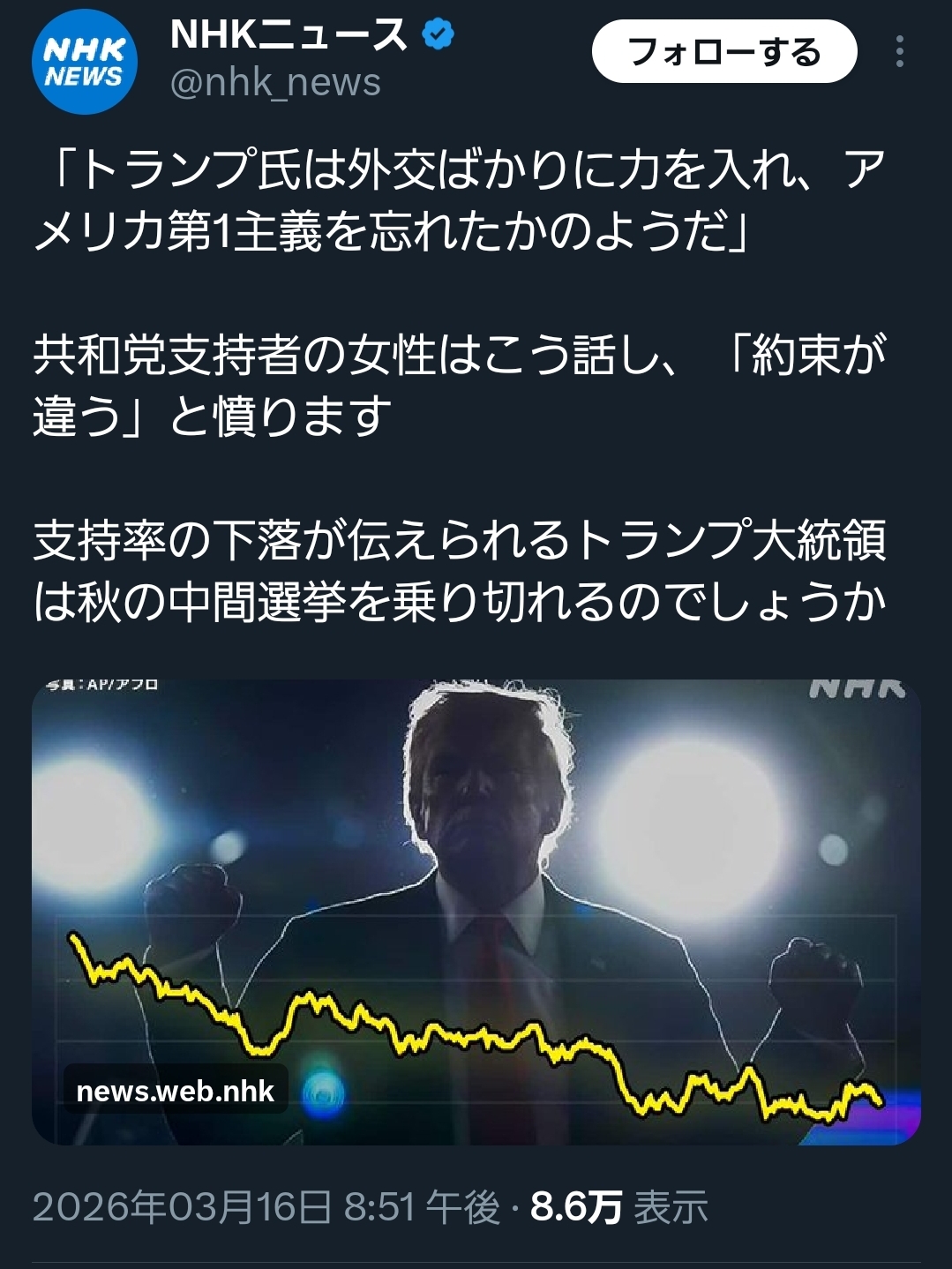Open the NHK News profile avatar

tap(84, 63)
